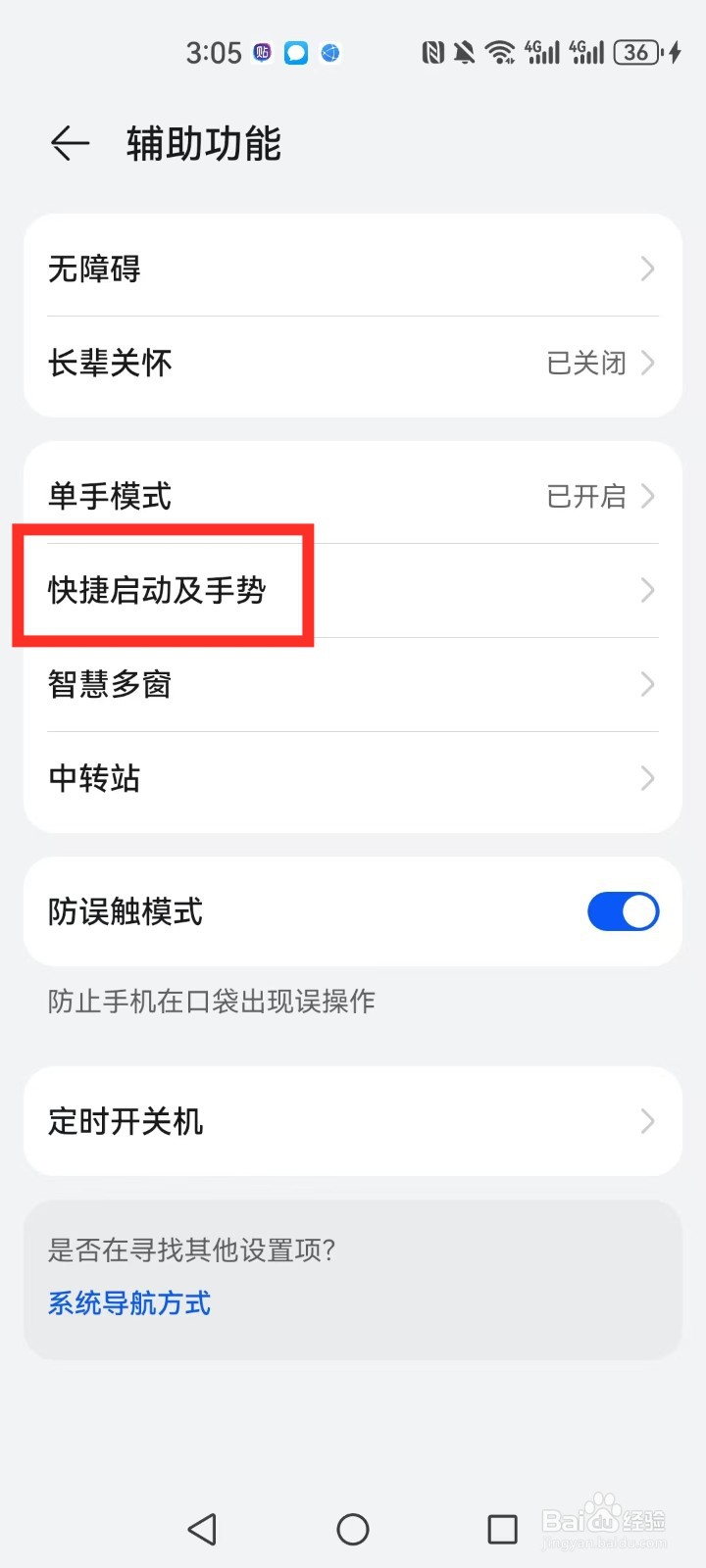Open 单手模式 showing 已开启 status
This screenshot has height=1568, width=706.
(x=353, y=496)
